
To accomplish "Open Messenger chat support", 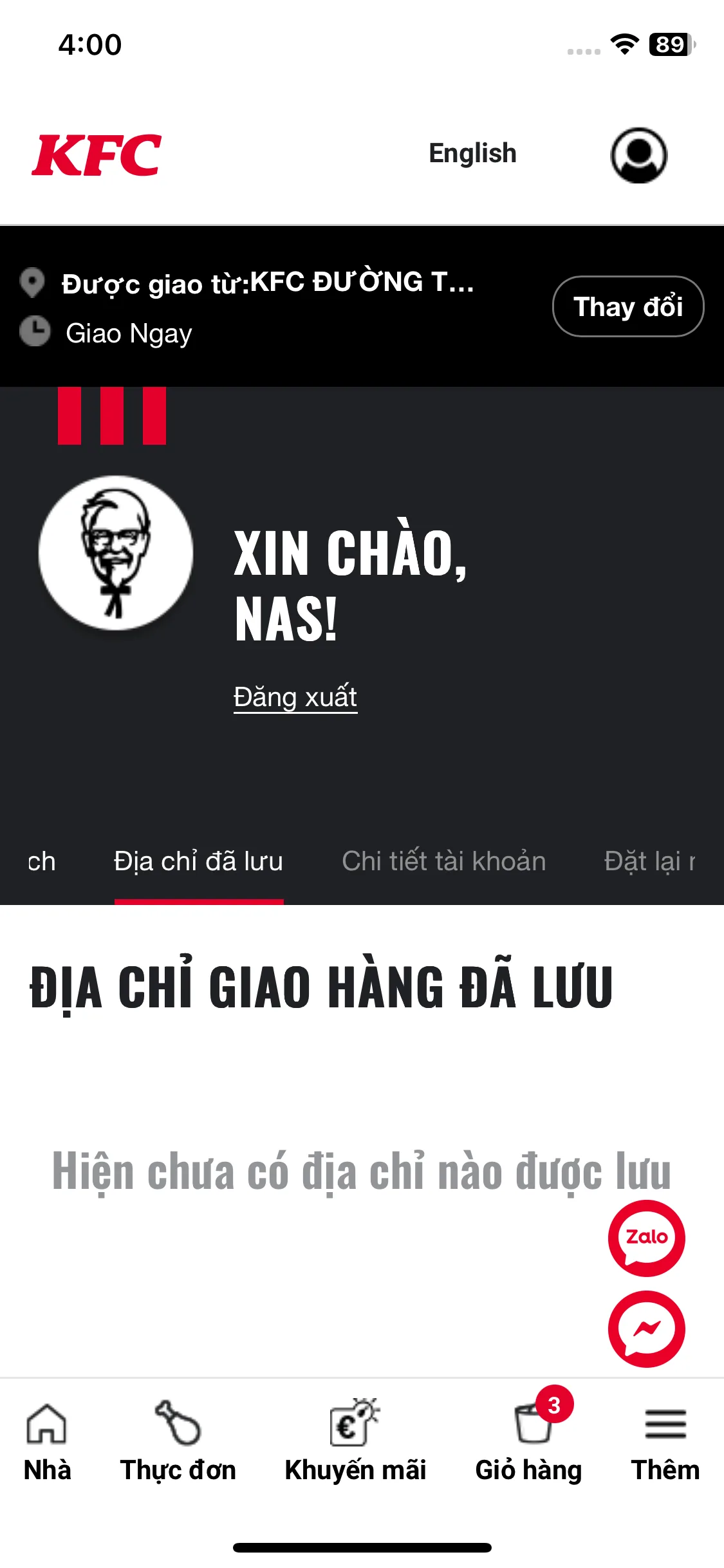I will pyautogui.click(x=646, y=1329).
